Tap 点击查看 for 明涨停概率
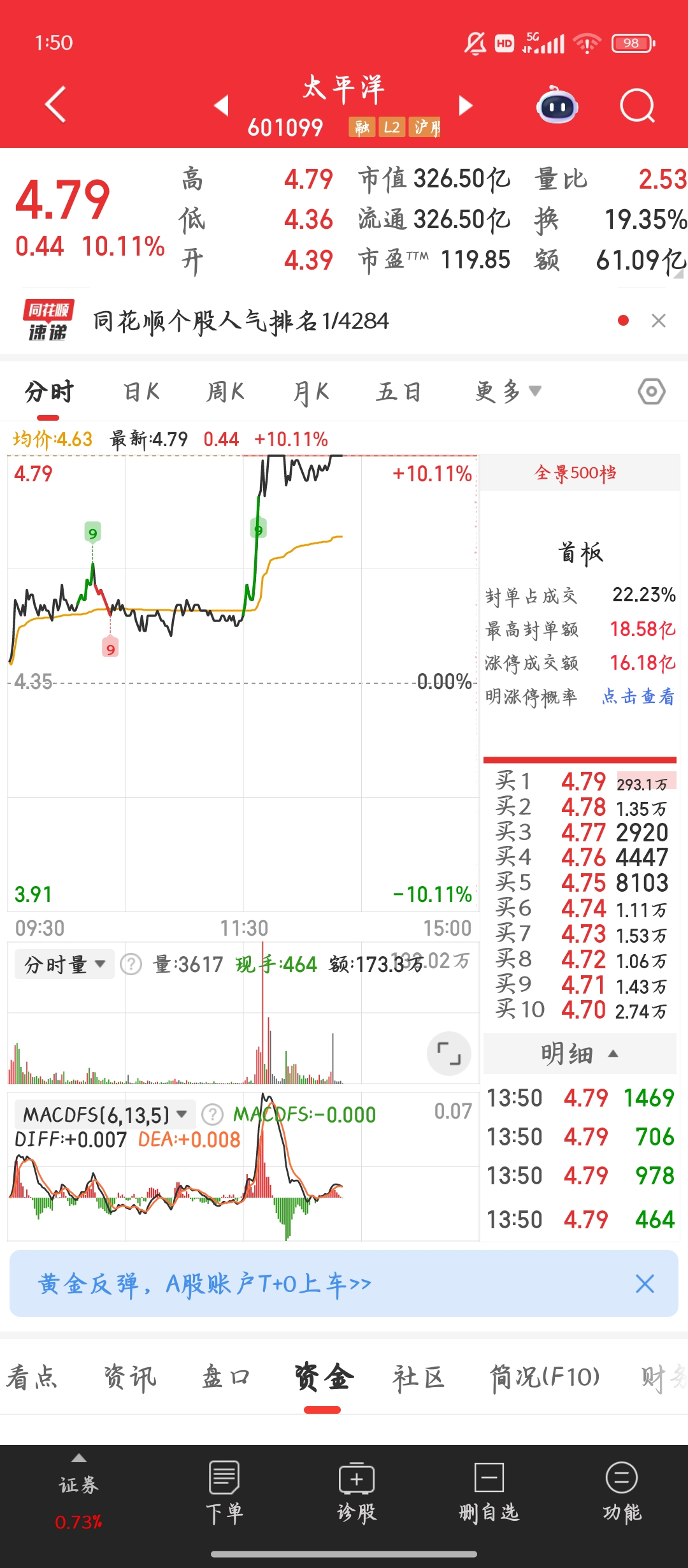Viewport: 688px width, 1568px height. click(638, 696)
